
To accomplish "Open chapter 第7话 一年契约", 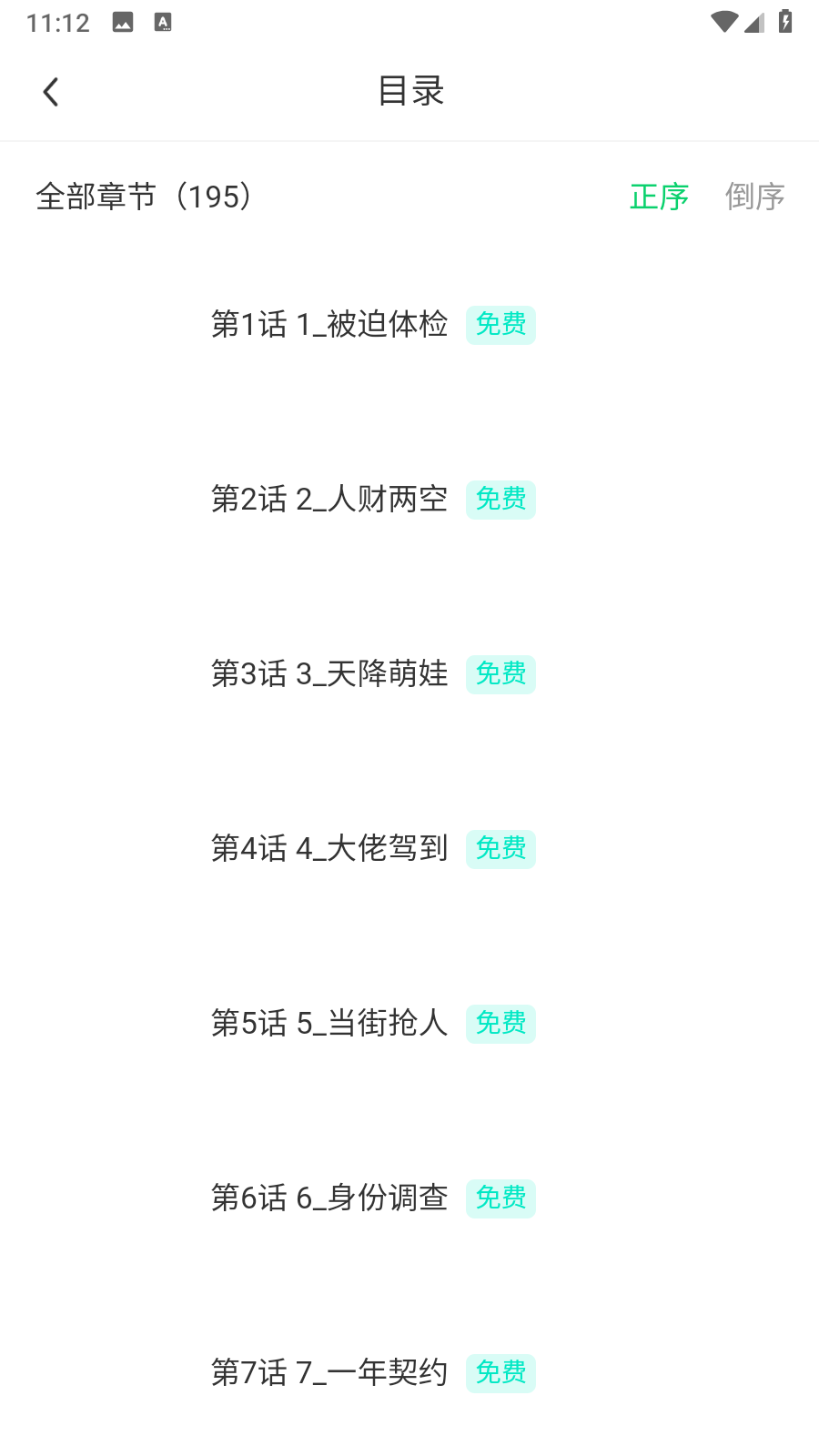I will point(329,1373).
